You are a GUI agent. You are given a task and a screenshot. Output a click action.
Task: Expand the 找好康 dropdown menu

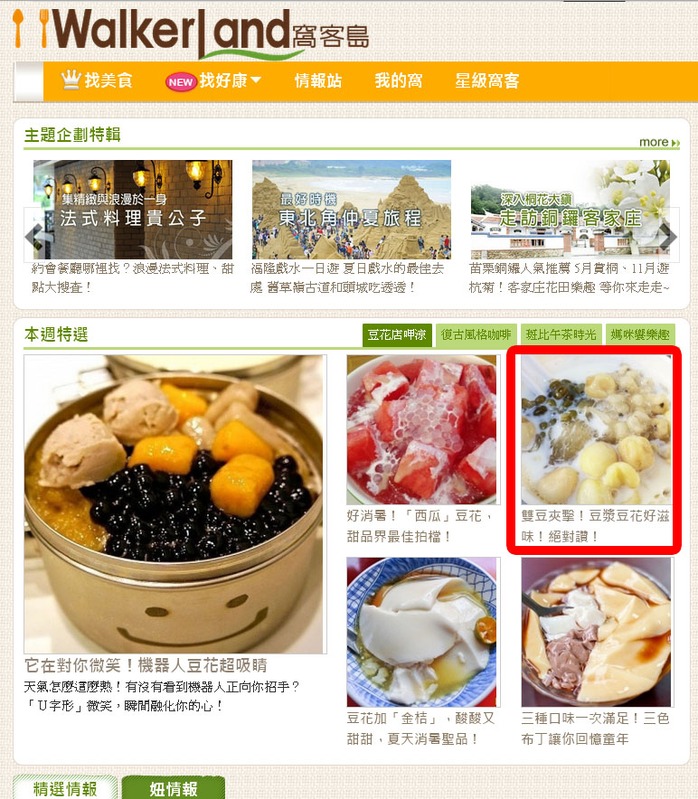pos(214,81)
